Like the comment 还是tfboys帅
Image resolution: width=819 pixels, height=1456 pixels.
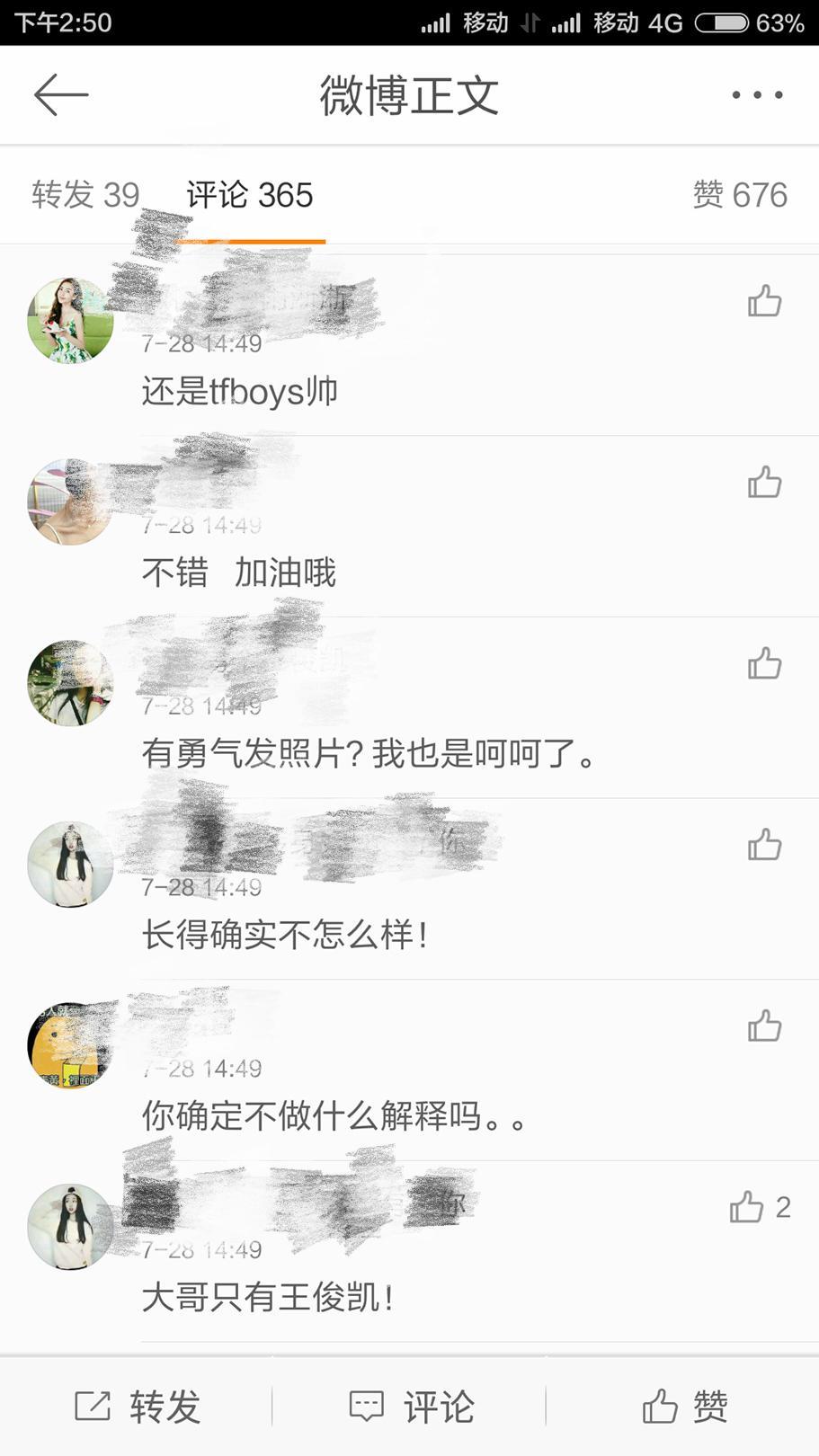pos(764,301)
